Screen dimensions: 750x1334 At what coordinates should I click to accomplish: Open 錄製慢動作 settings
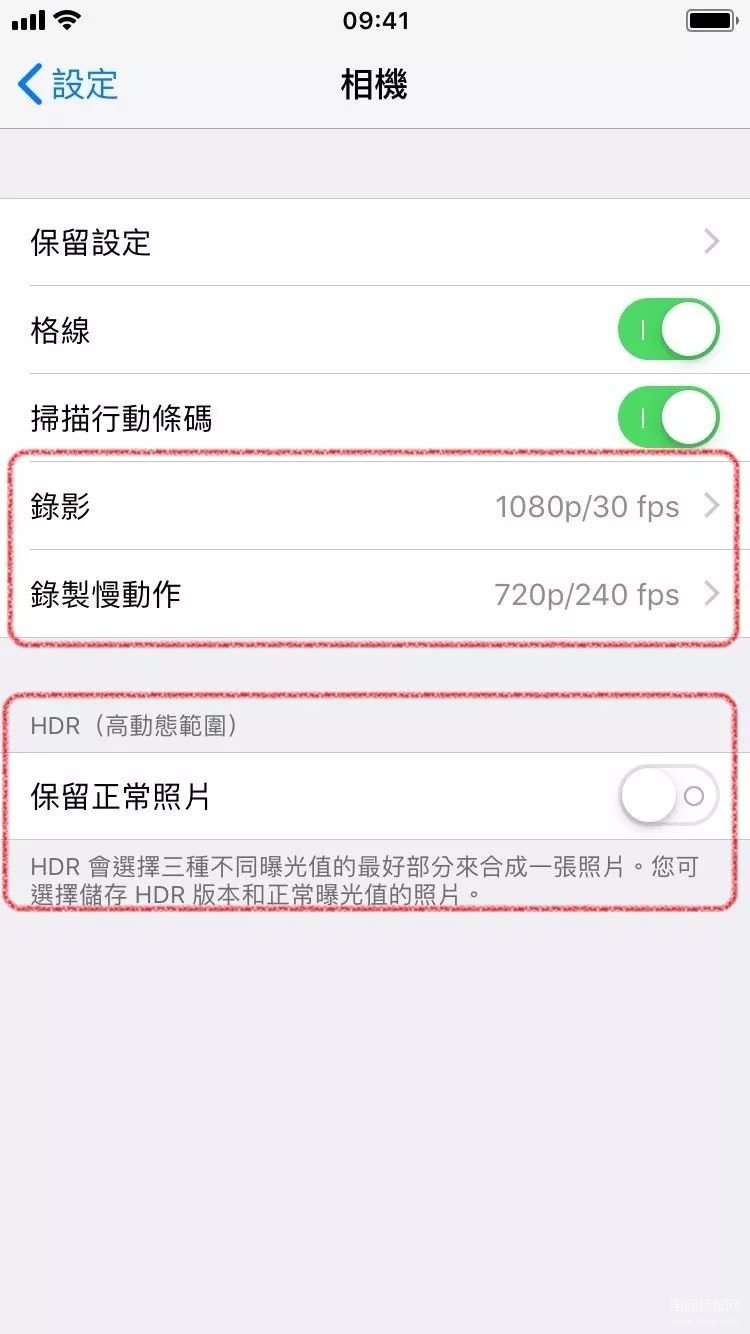pos(375,594)
